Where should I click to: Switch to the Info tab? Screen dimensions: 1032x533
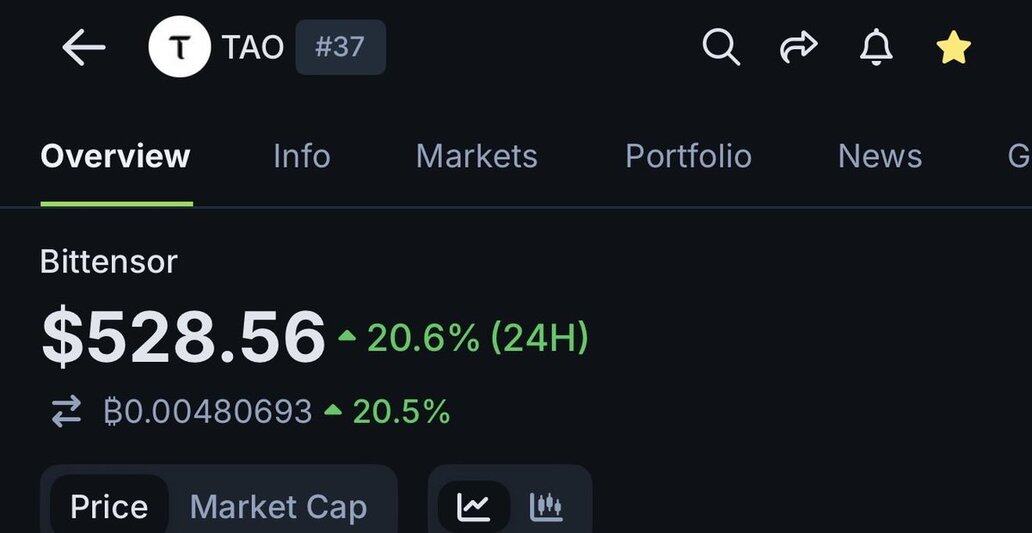coord(301,156)
